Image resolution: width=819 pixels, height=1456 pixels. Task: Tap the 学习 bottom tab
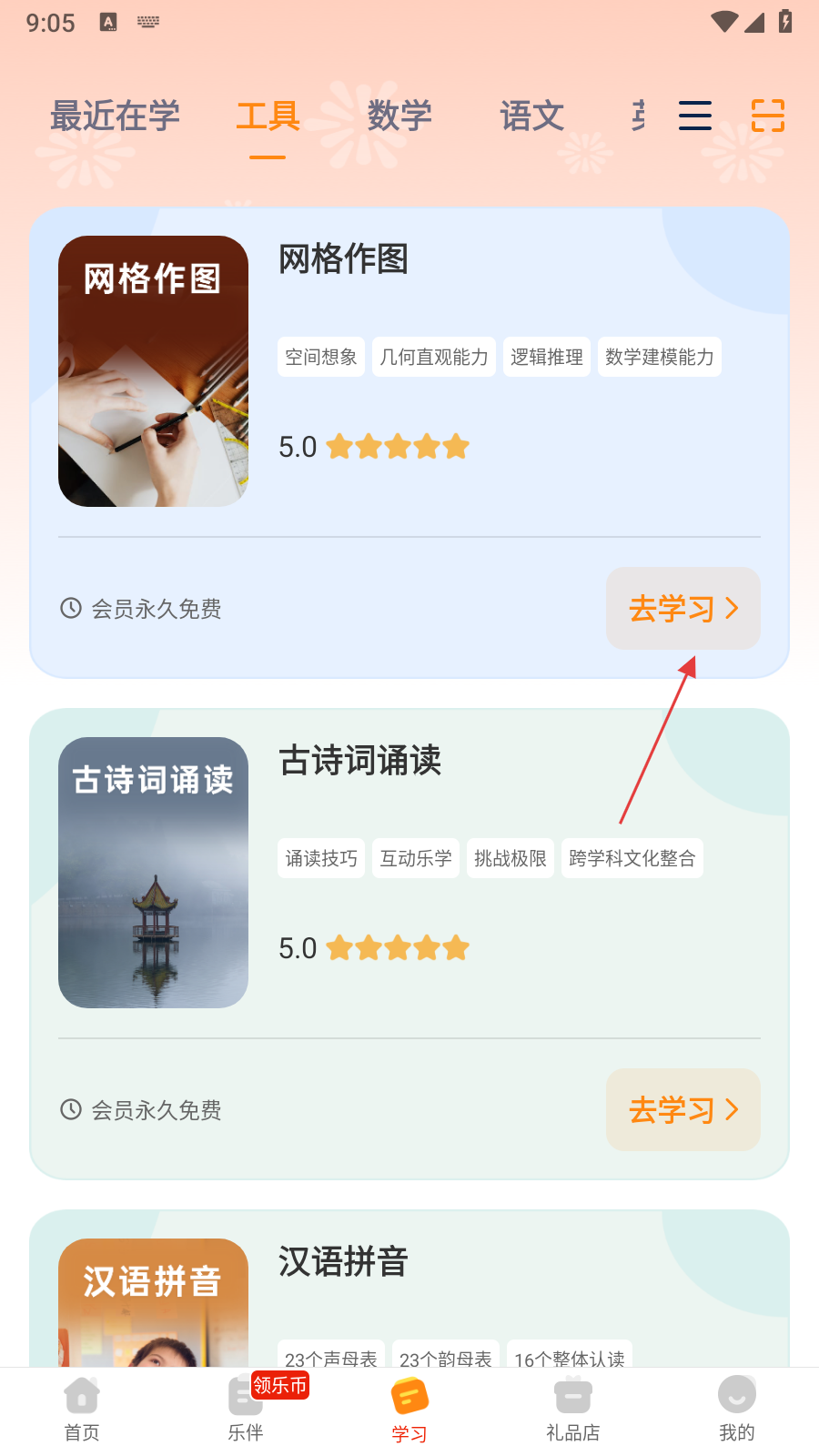pyautogui.click(x=409, y=1410)
